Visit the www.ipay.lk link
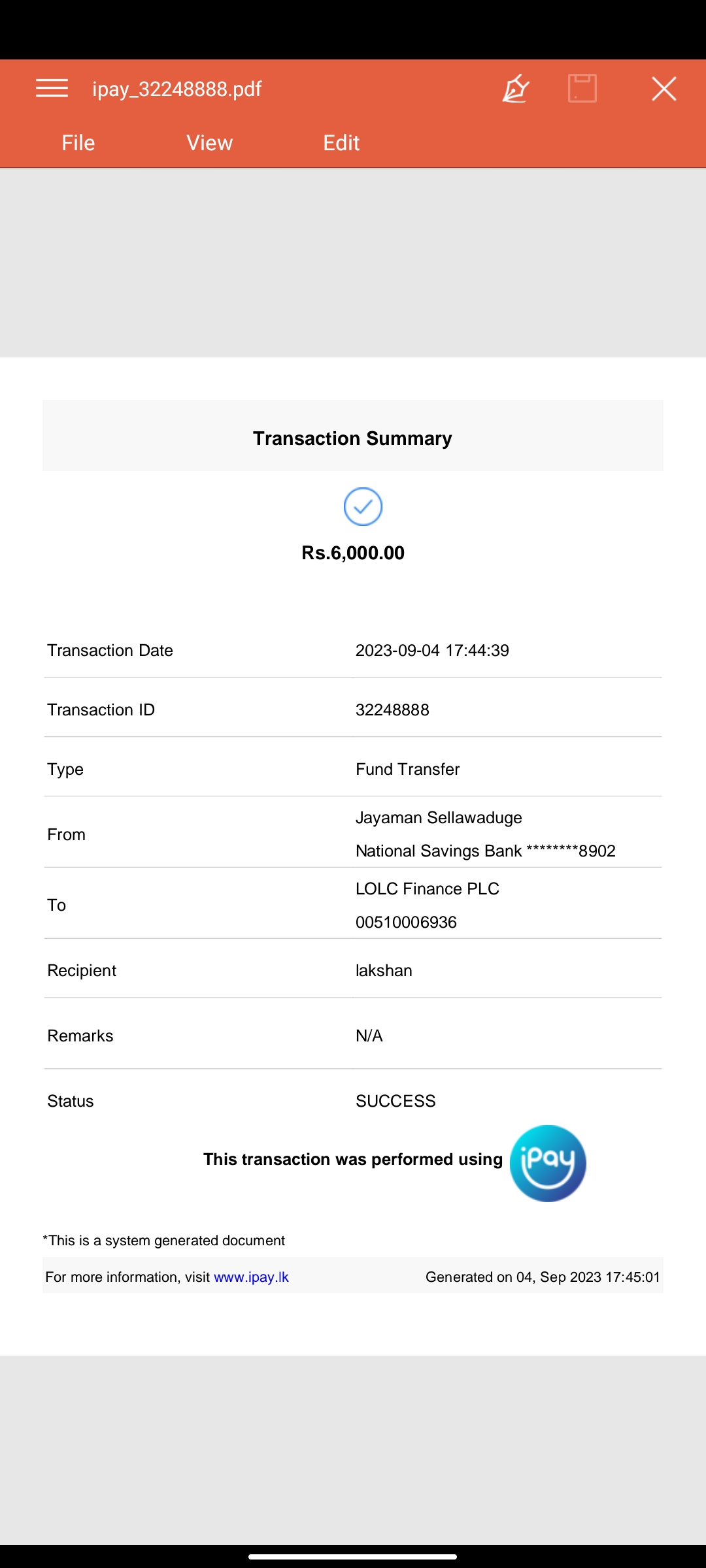 click(x=251, y=1277)
